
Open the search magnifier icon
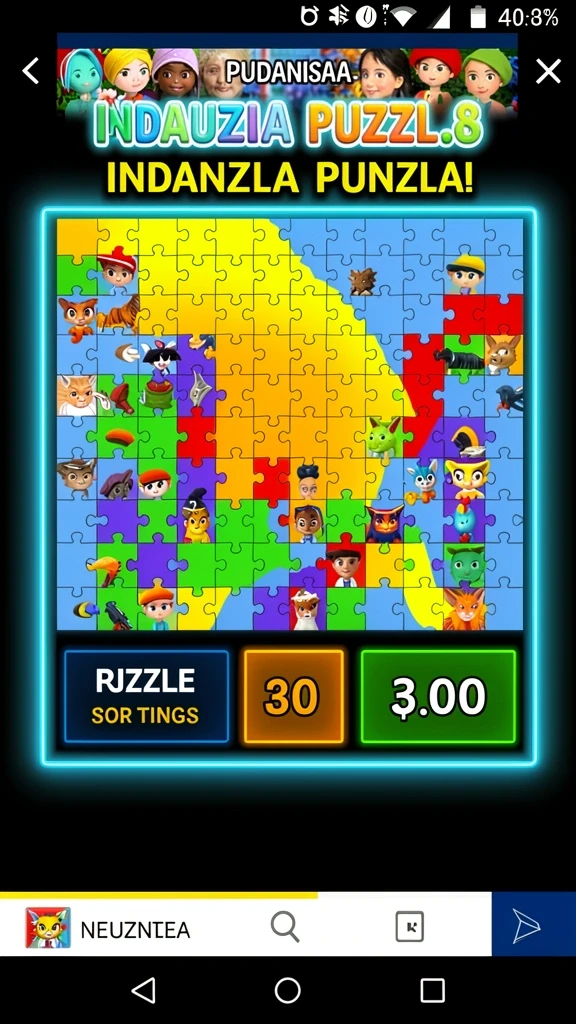click(285, 927)
